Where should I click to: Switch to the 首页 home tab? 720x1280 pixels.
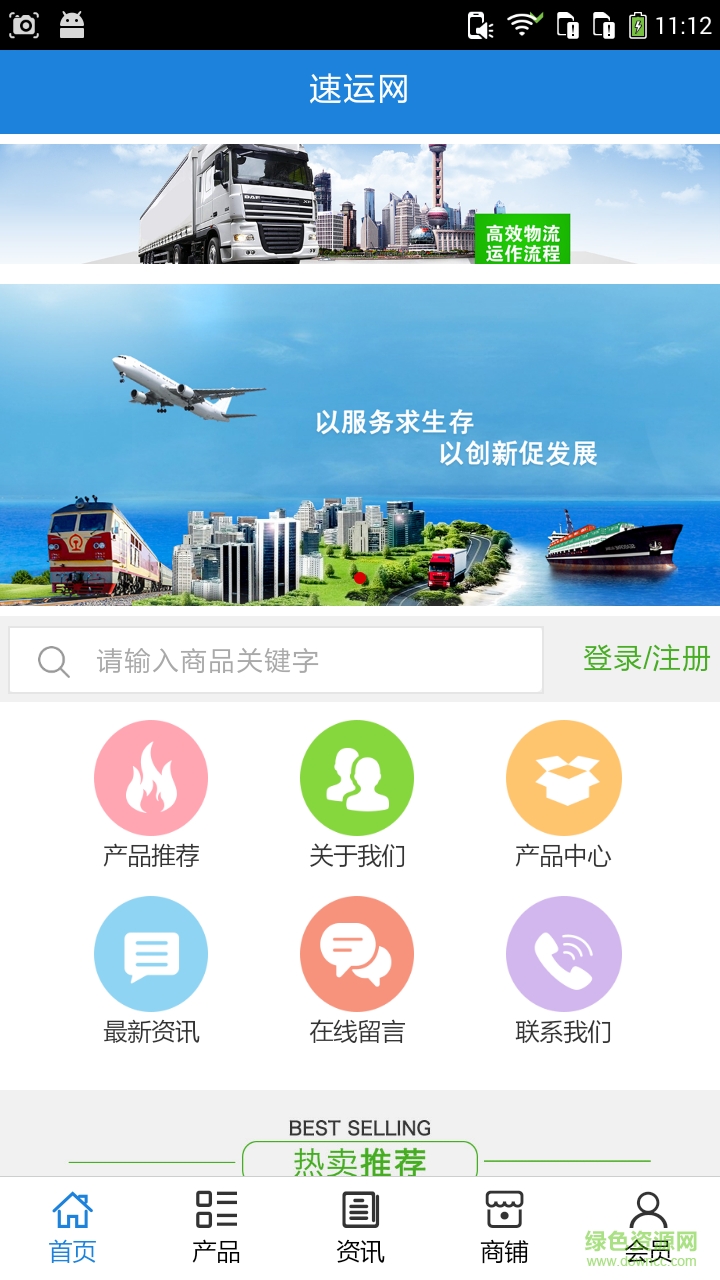click(72, 1226)
